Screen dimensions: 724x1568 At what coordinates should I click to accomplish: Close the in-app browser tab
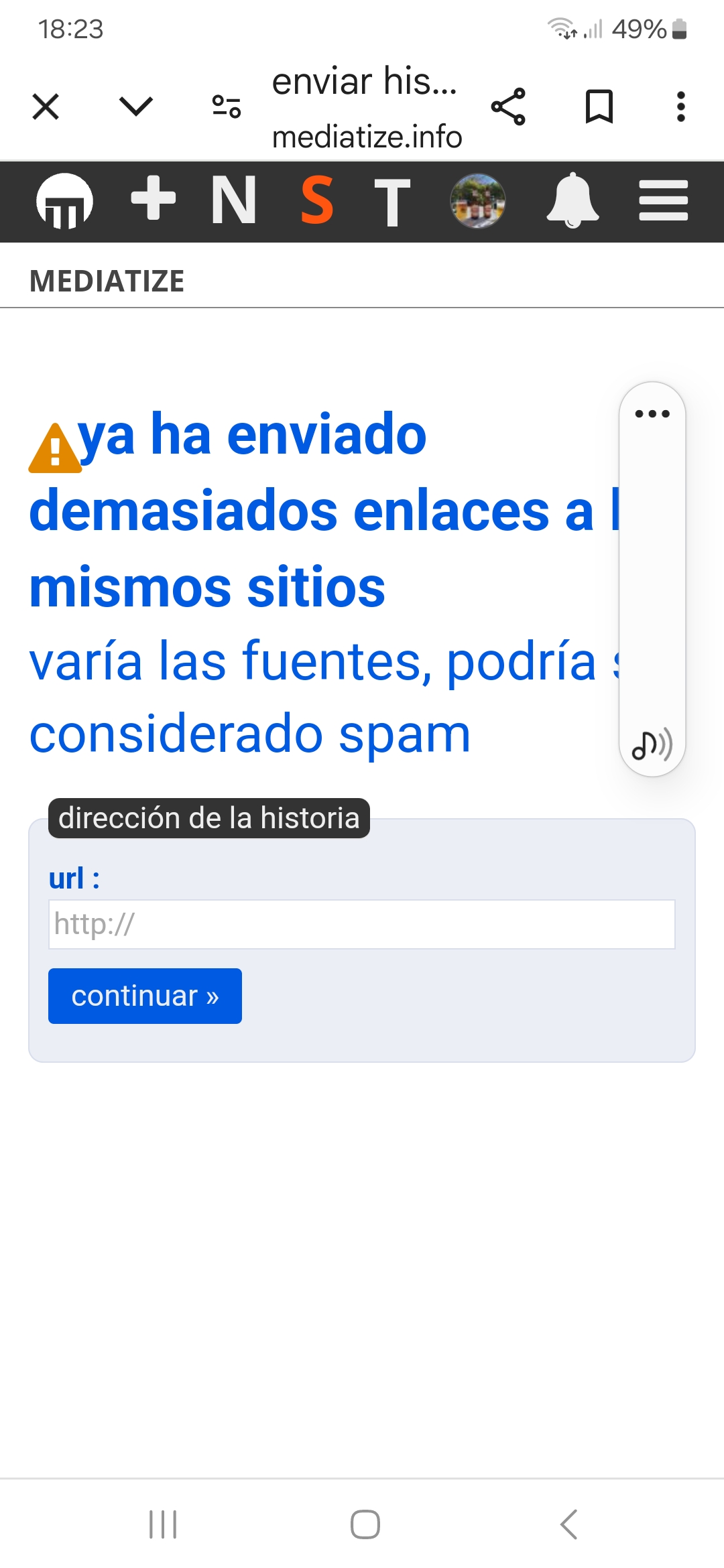point(46,107)
